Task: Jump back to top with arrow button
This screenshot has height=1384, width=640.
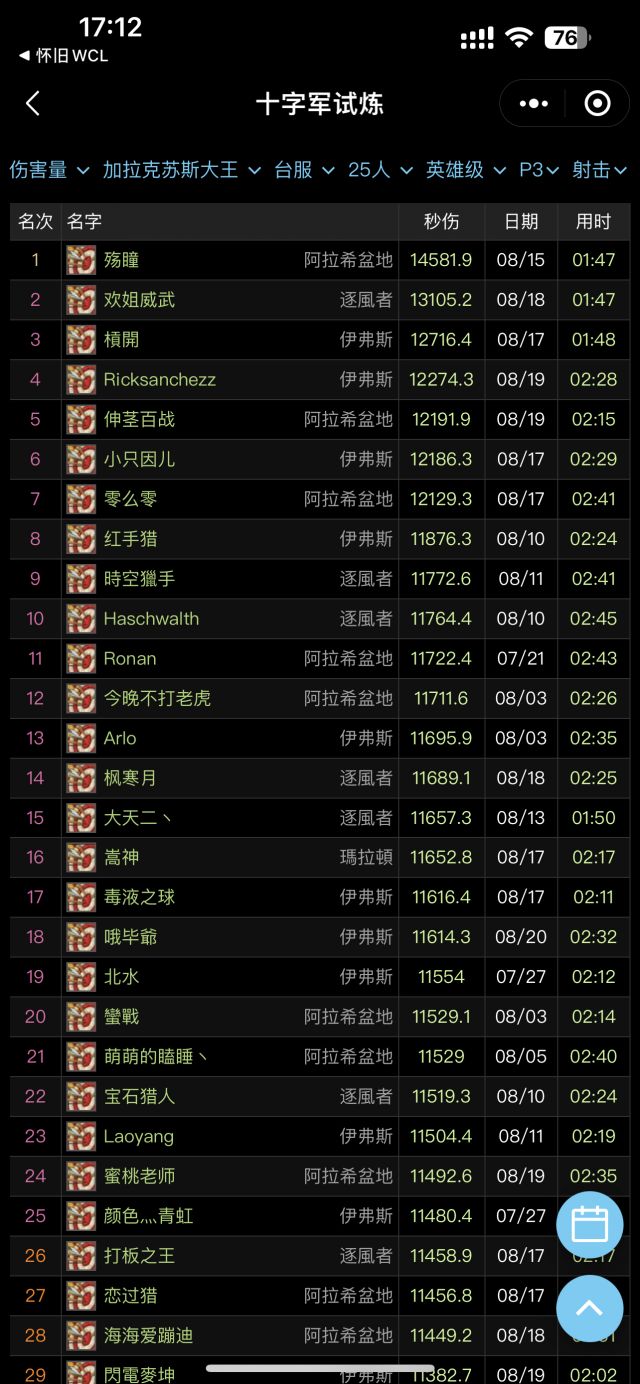Action: [x=589, y=1308]
